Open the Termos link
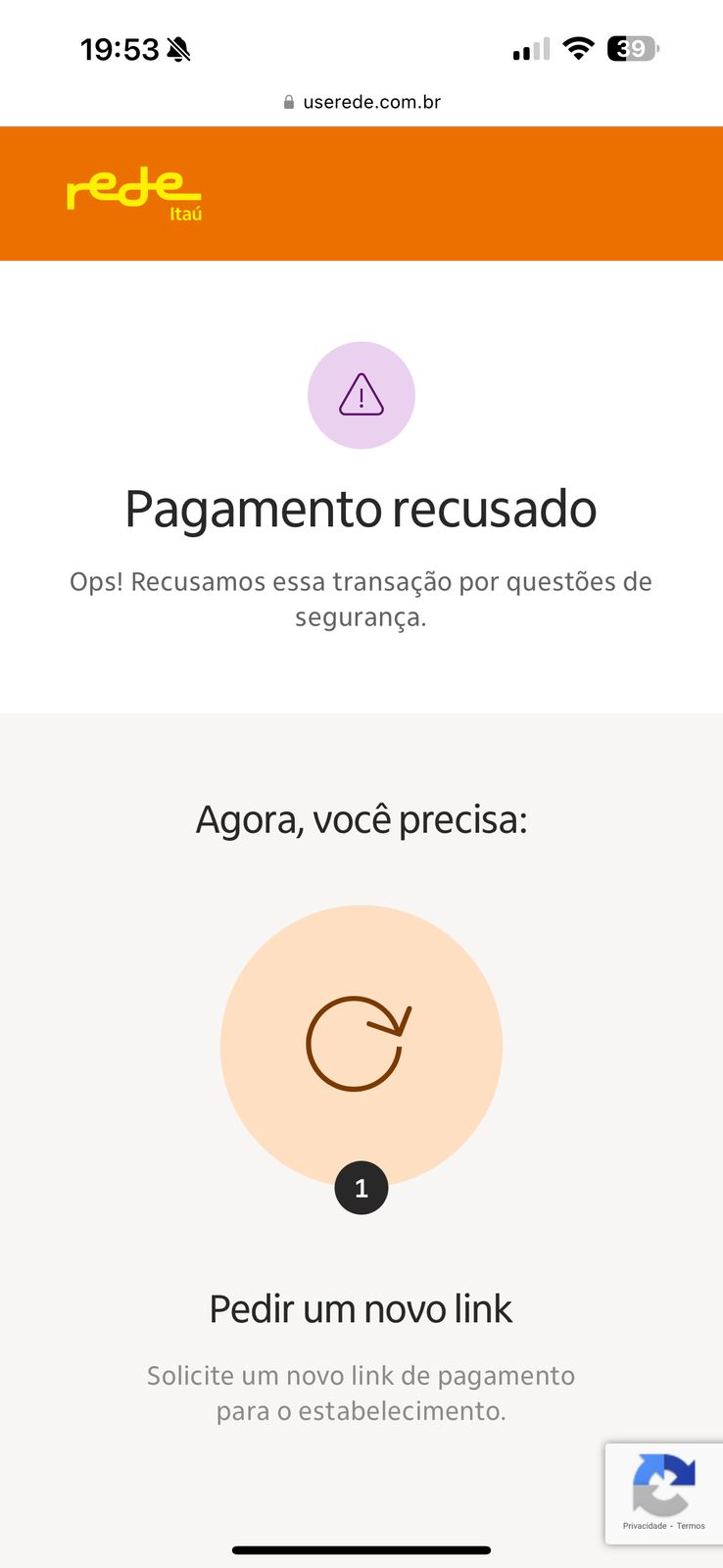The image size is (723, 1568). [693, 1526]
